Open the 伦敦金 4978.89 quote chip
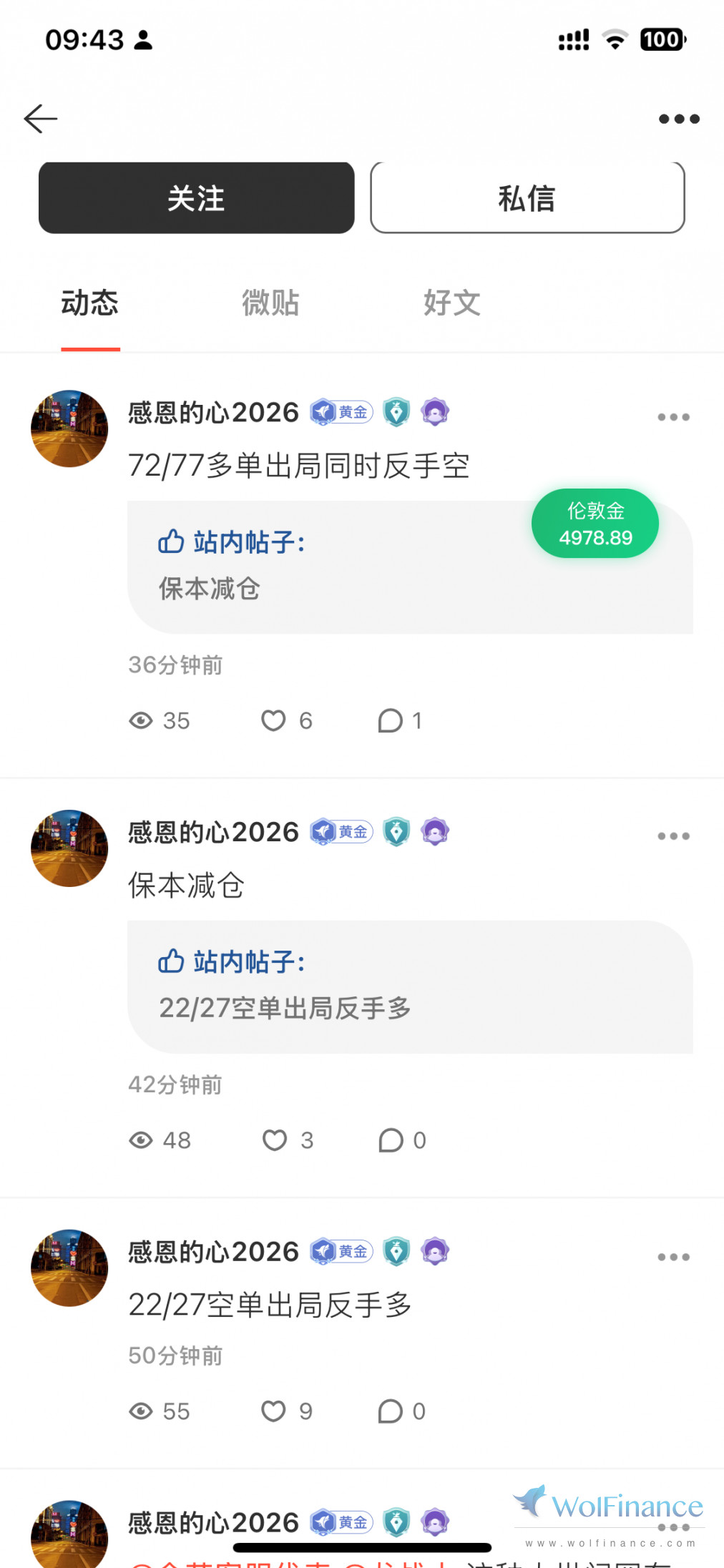 [595, 524]
